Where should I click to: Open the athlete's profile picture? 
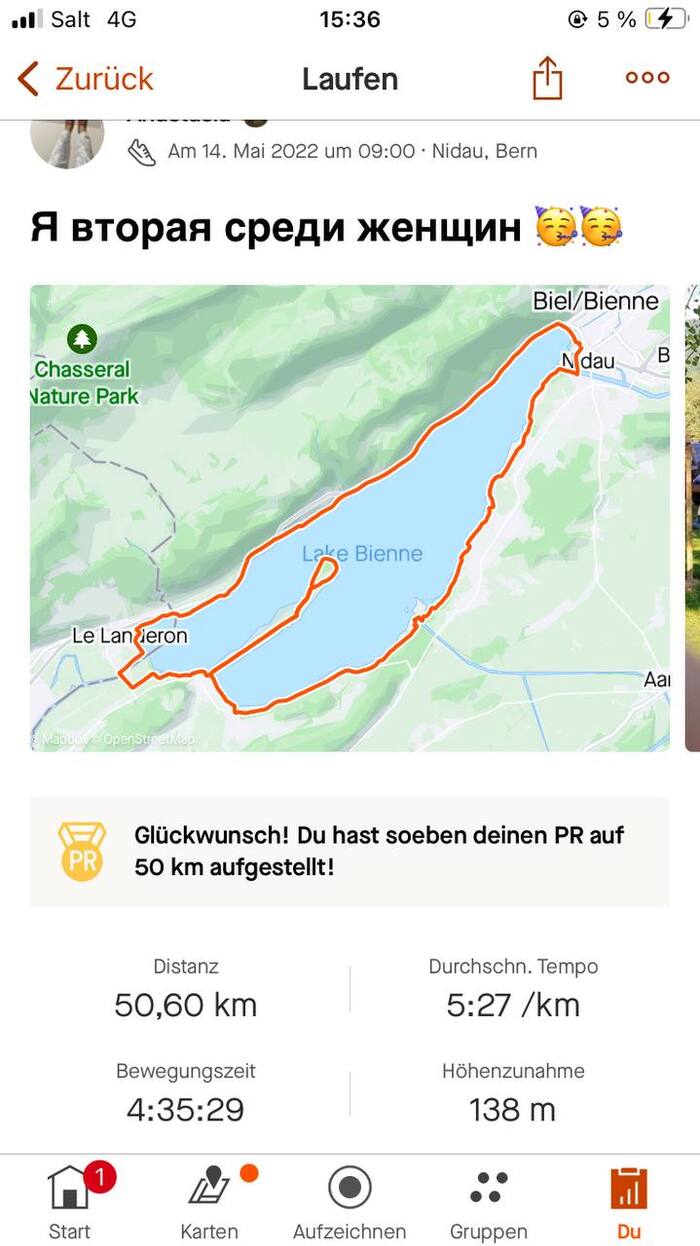67,140
